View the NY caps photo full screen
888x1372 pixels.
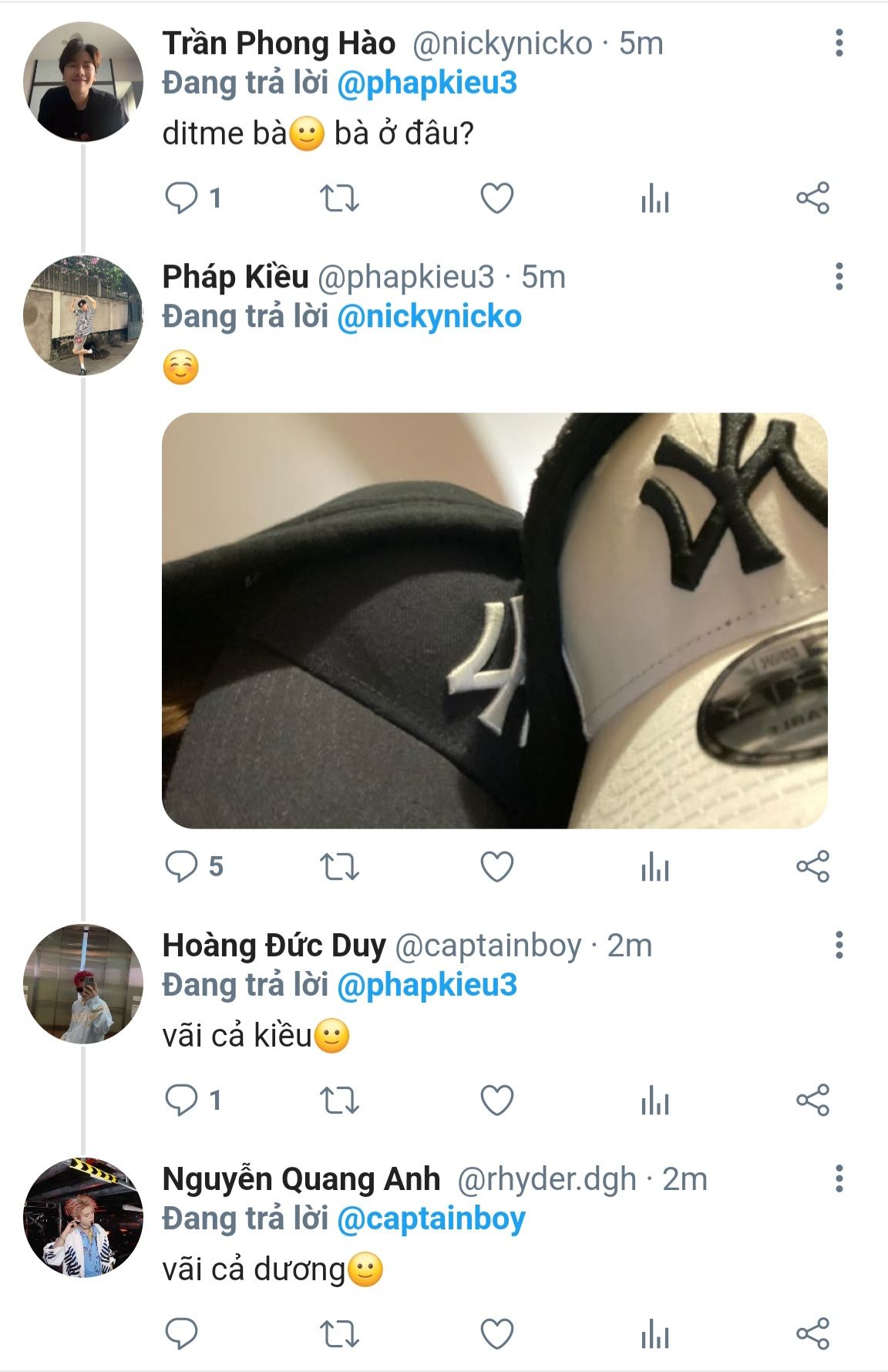pyautogui.click(x=494, y=621)
